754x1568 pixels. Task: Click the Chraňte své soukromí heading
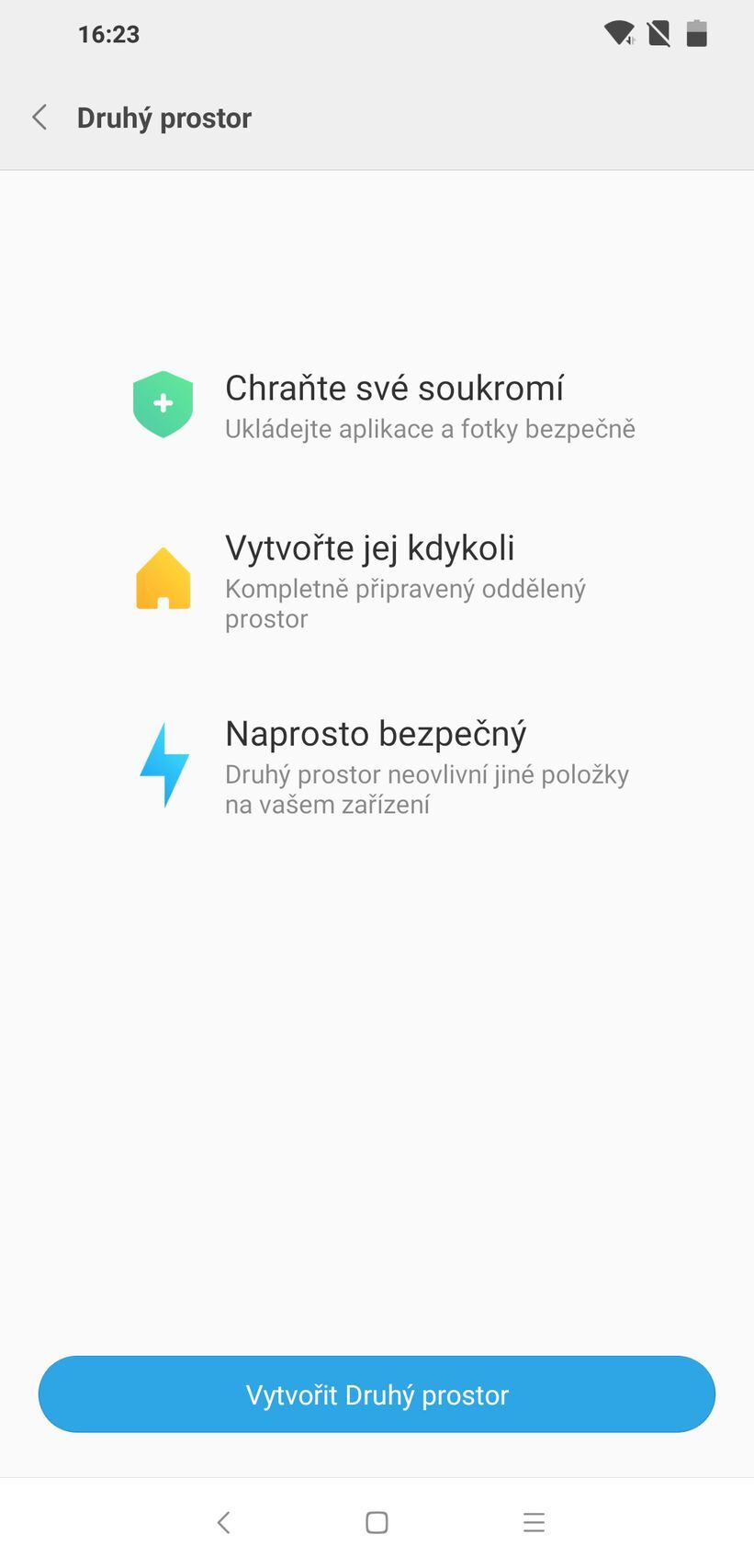[x=395, y=389]
